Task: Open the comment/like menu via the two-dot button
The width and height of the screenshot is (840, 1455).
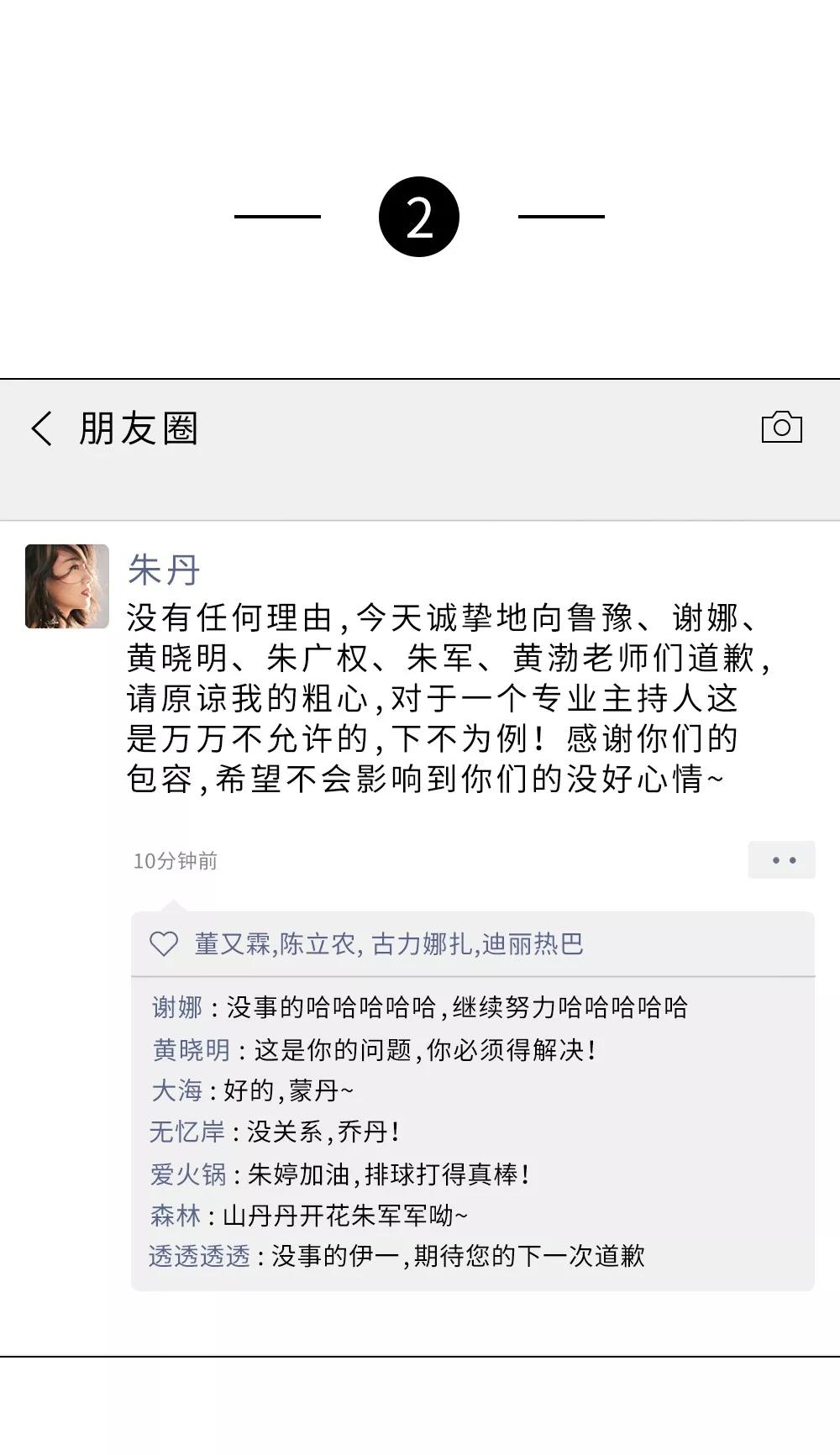Action: pyautogui.click(x=780, y=860)
